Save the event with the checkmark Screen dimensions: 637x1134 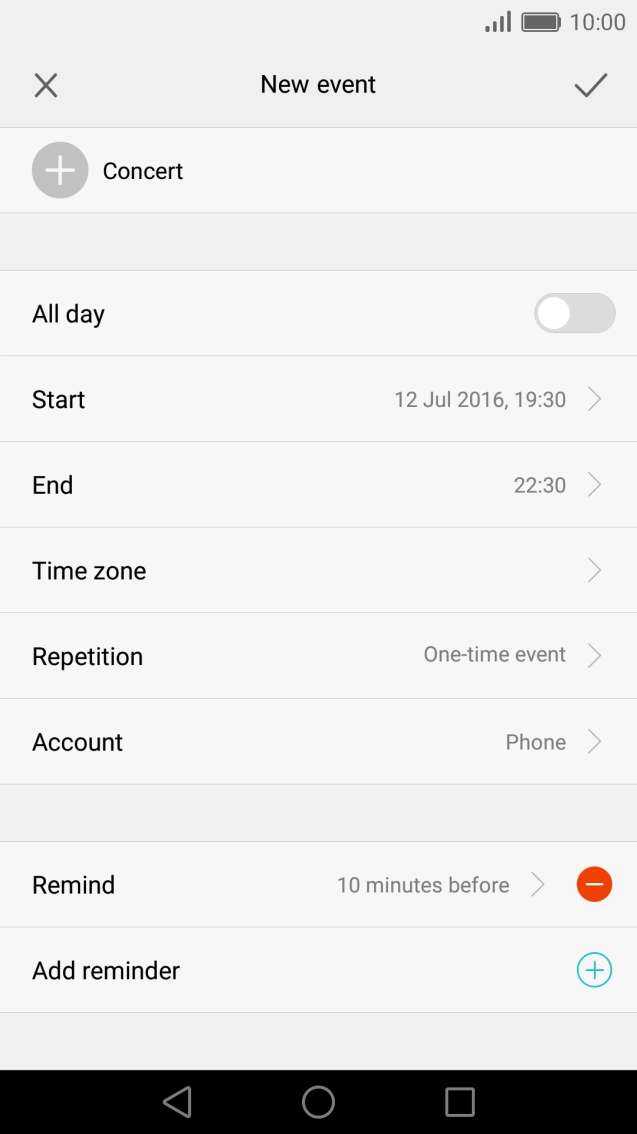[x=590, y=85]
